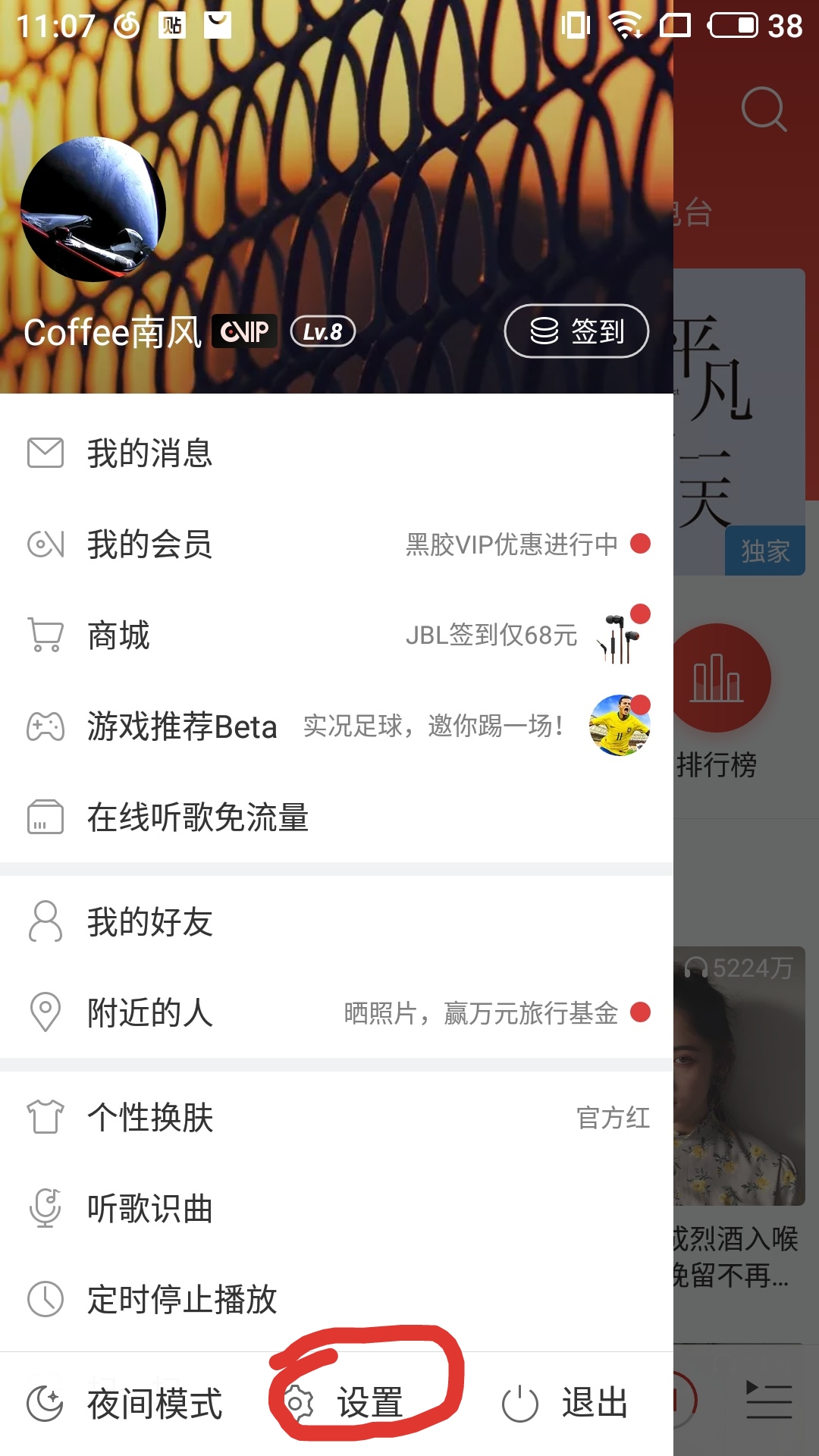Go to the 商城 store

click(x=118, y=635)
